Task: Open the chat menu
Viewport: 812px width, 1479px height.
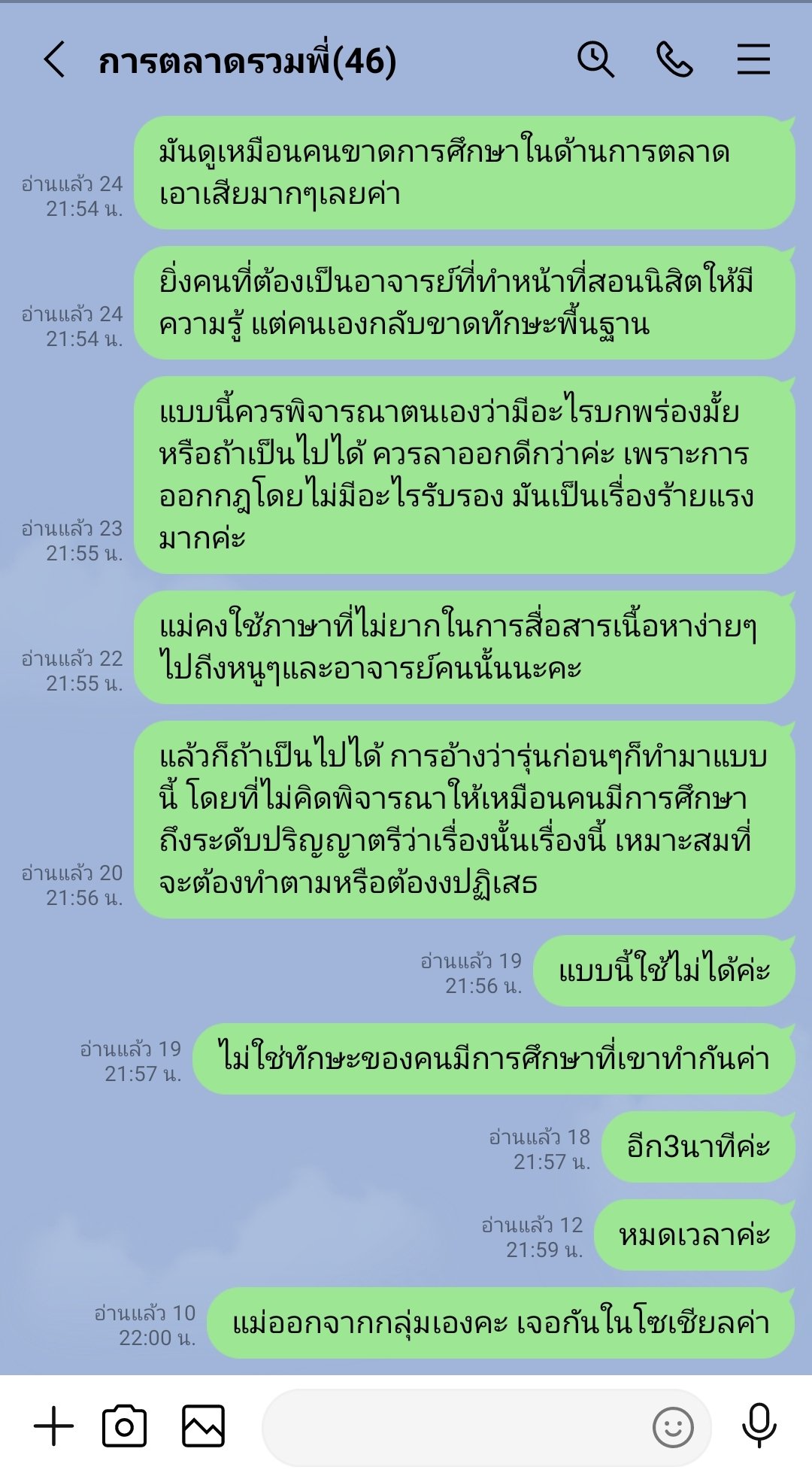Action: coord(753,59)
